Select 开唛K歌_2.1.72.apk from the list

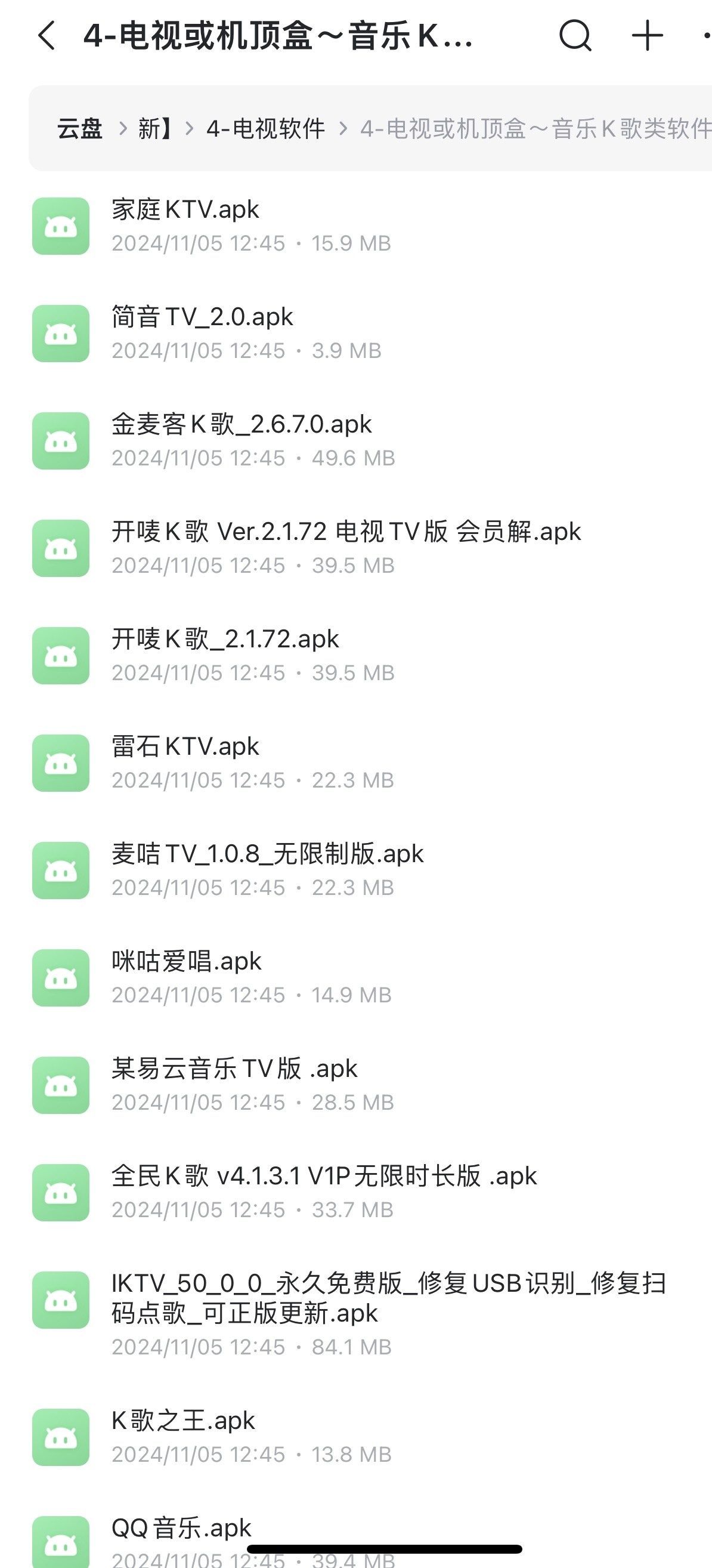[225, 639]
